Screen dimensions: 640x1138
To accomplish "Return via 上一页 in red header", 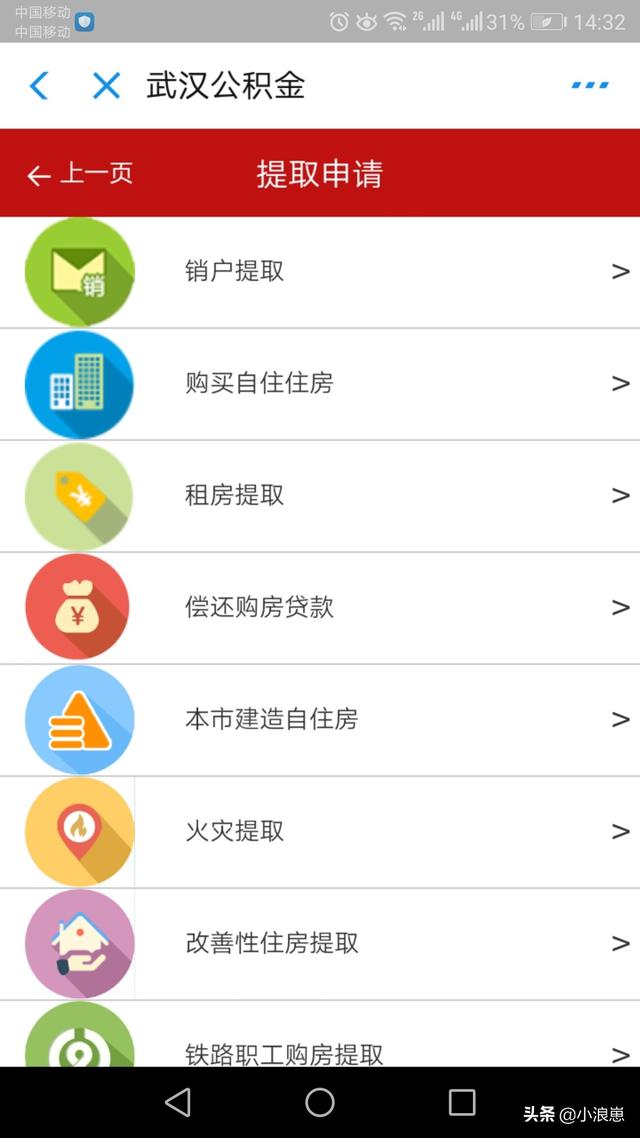I will click(x=80, y=174).
